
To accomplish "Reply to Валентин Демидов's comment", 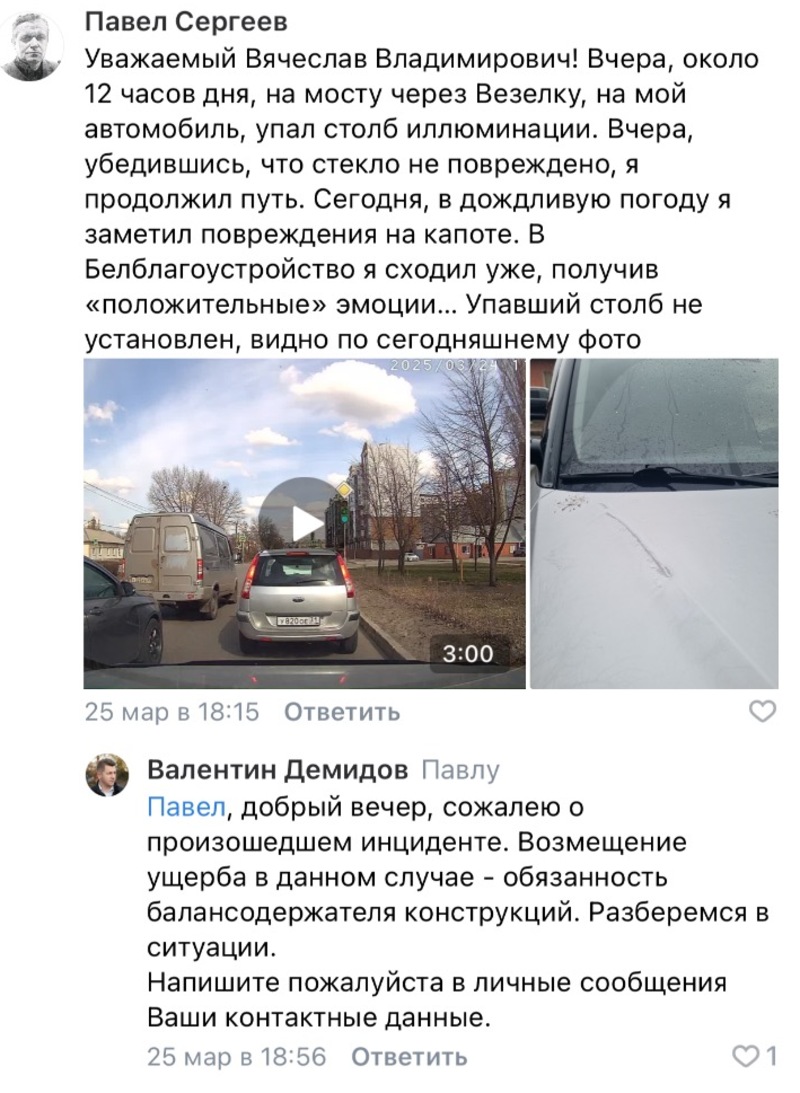I will (408, 1056).
